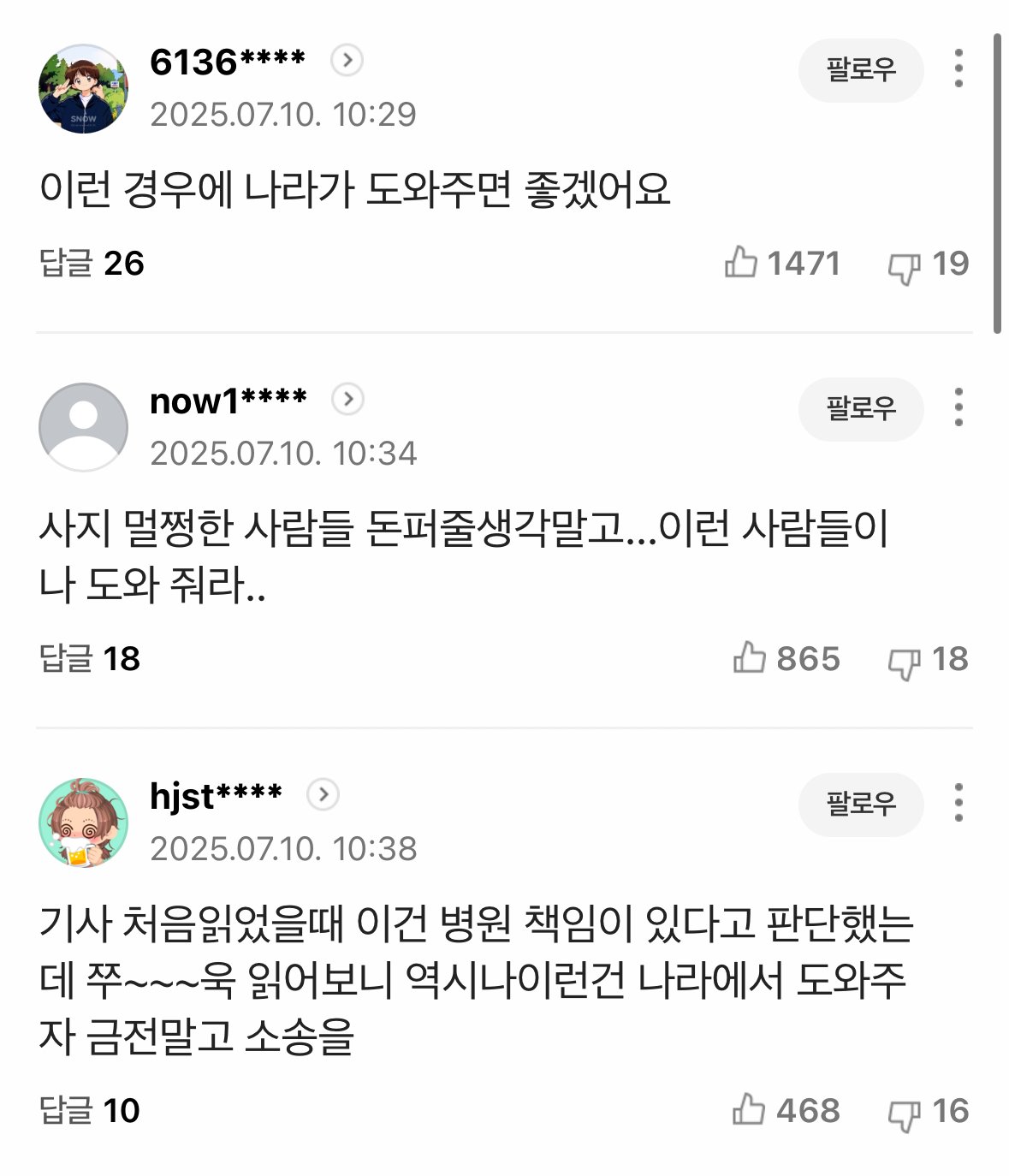
Task: Open overflow menu on now1**** comment
Action: click(x=959, y=407)
